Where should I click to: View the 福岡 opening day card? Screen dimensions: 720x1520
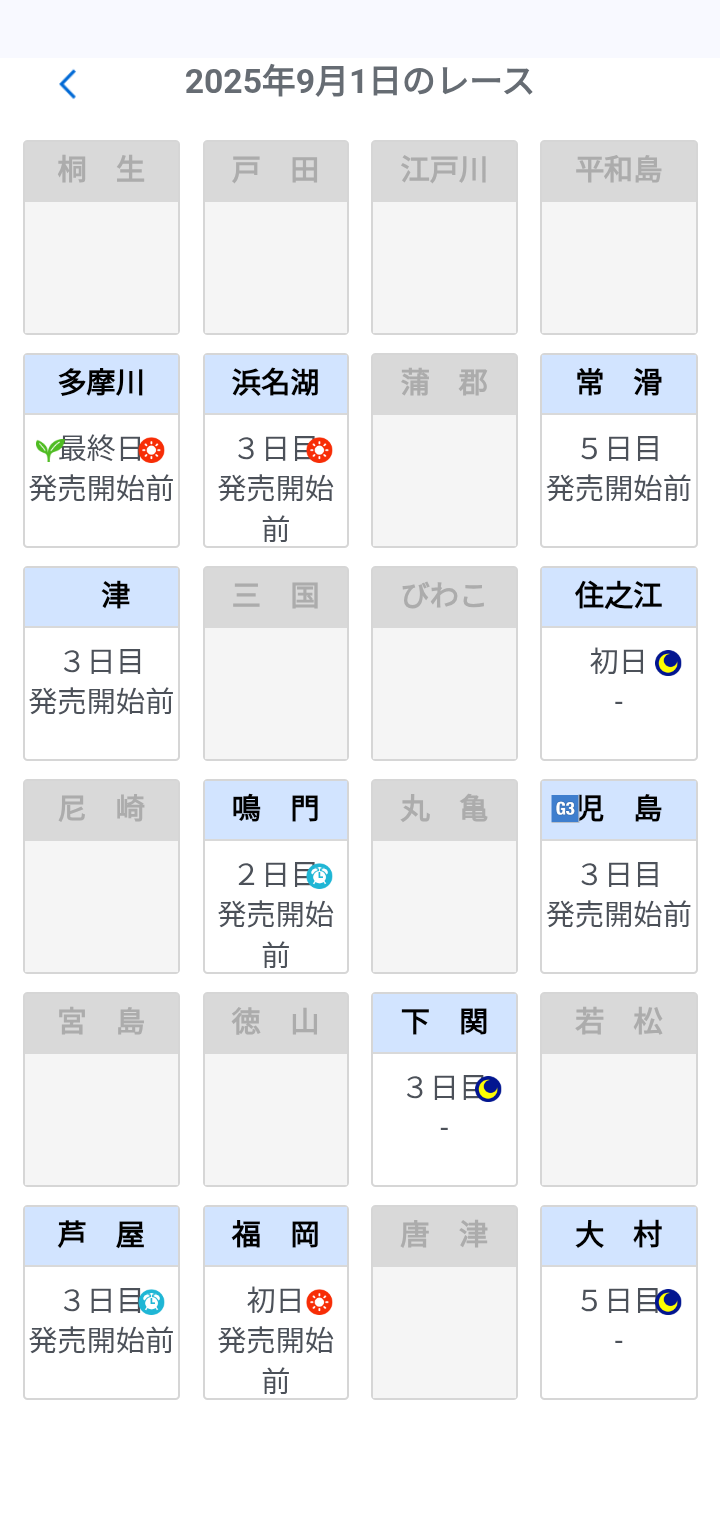click(276, 1302)
